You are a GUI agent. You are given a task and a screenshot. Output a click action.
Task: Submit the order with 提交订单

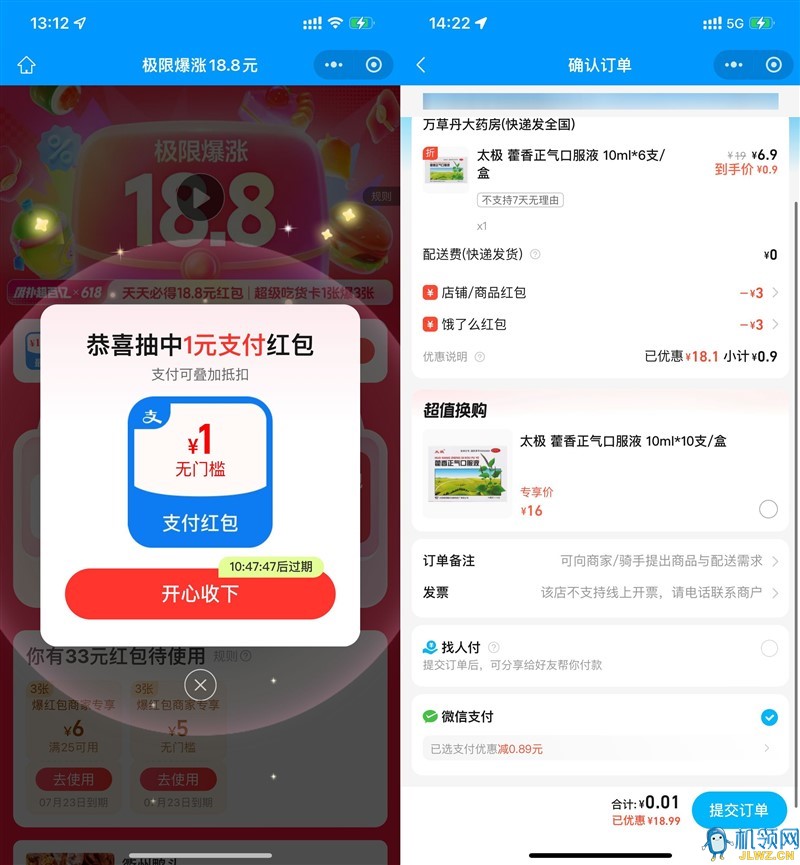click(x=738, y=810)
